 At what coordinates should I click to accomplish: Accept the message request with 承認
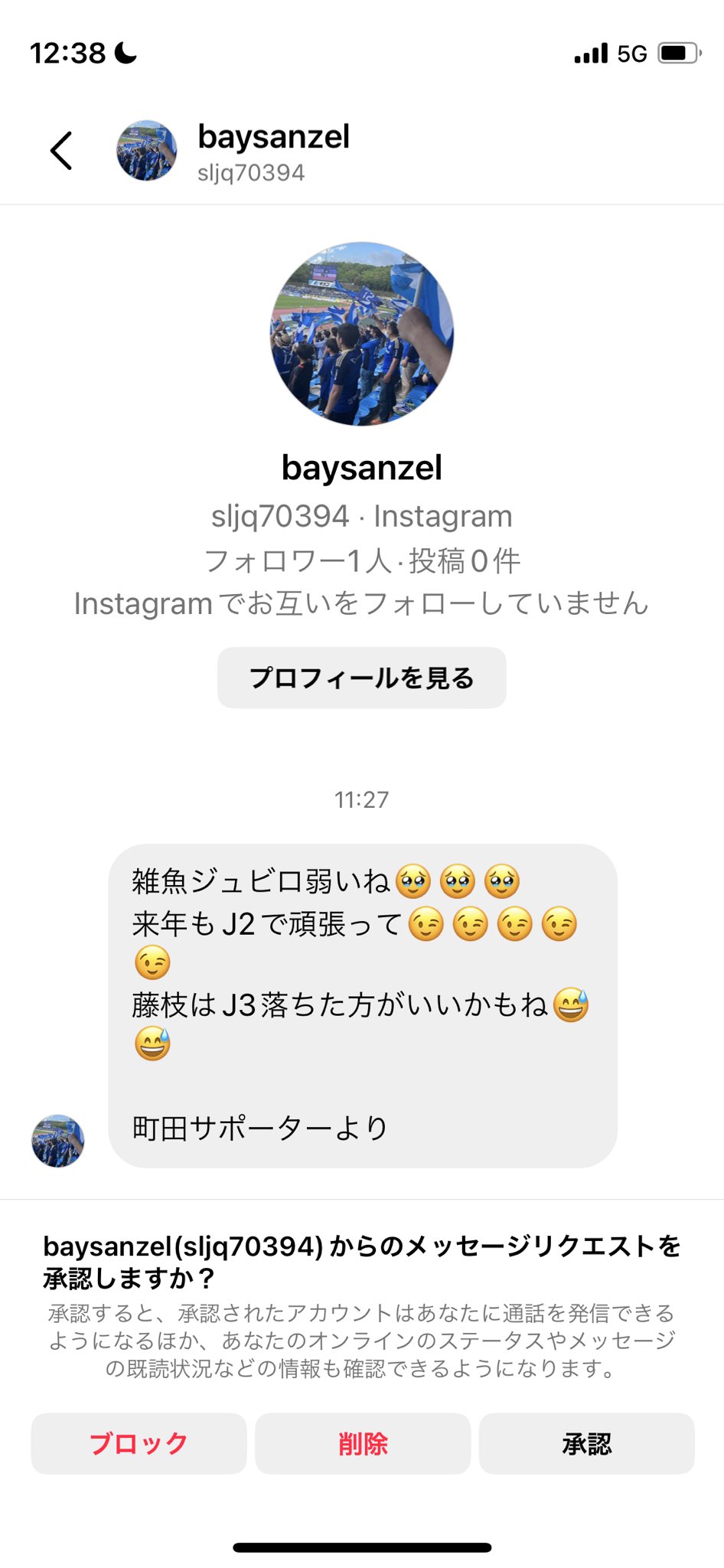tap(587, 1443)
